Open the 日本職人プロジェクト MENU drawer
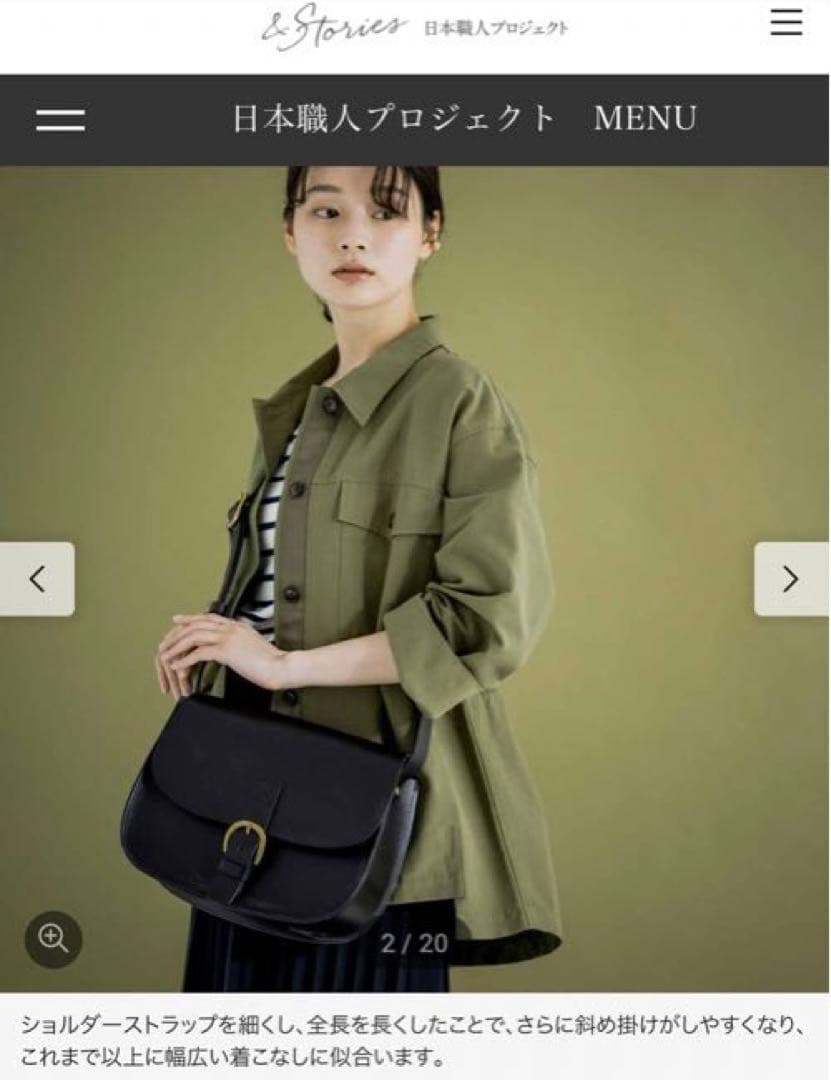The height and width of the screenshot is (1080, 831). (x=61, y=120)
